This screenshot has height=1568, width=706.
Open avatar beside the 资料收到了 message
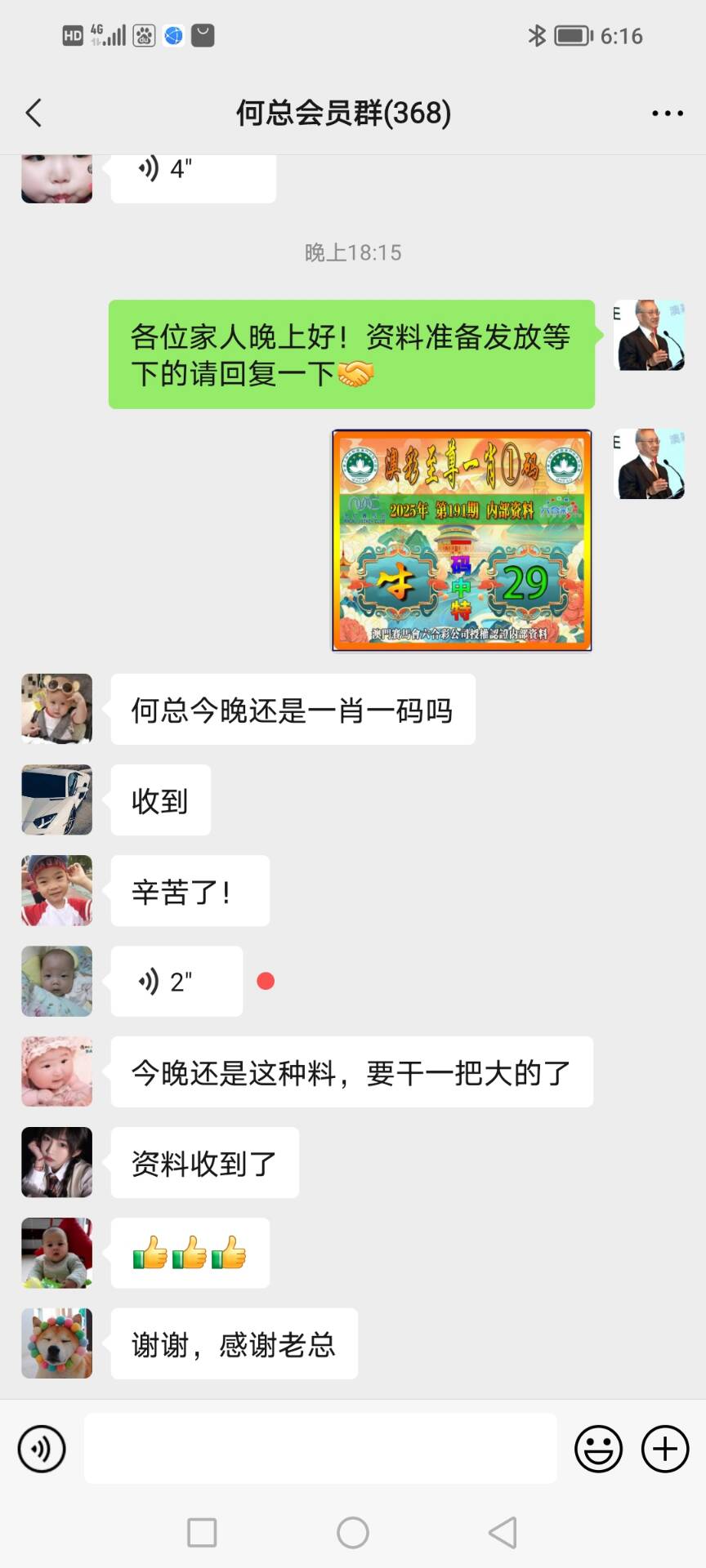coord(56,1162)
